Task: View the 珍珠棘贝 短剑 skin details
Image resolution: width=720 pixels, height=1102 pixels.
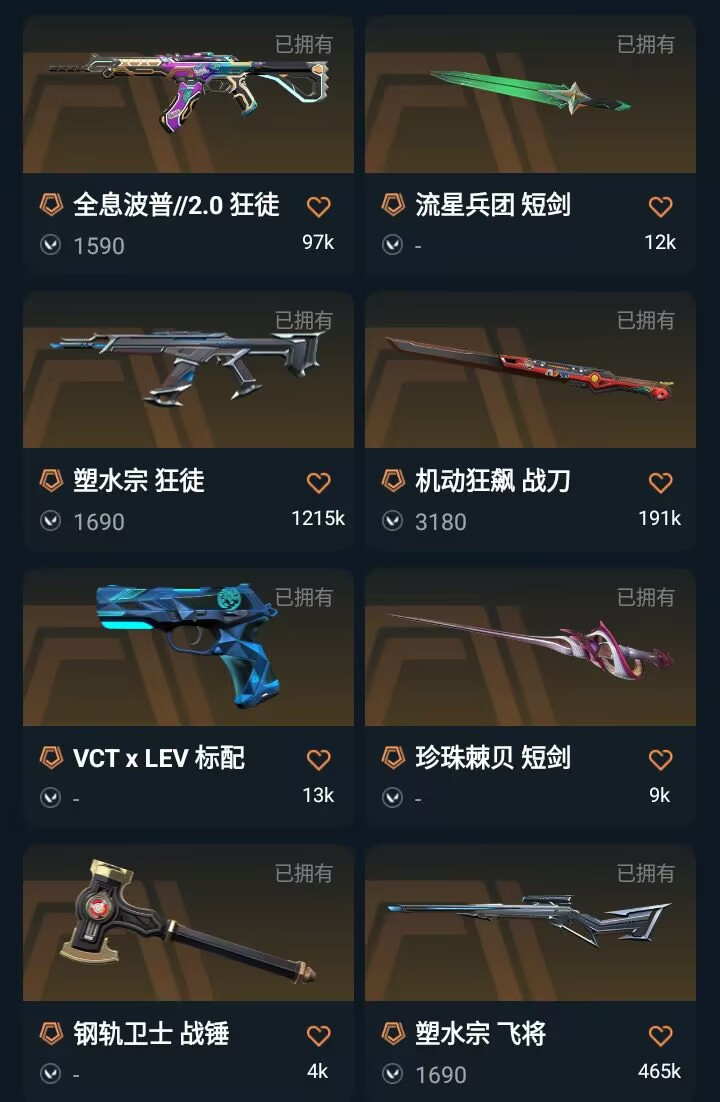Action: click(x=530, y=648)
